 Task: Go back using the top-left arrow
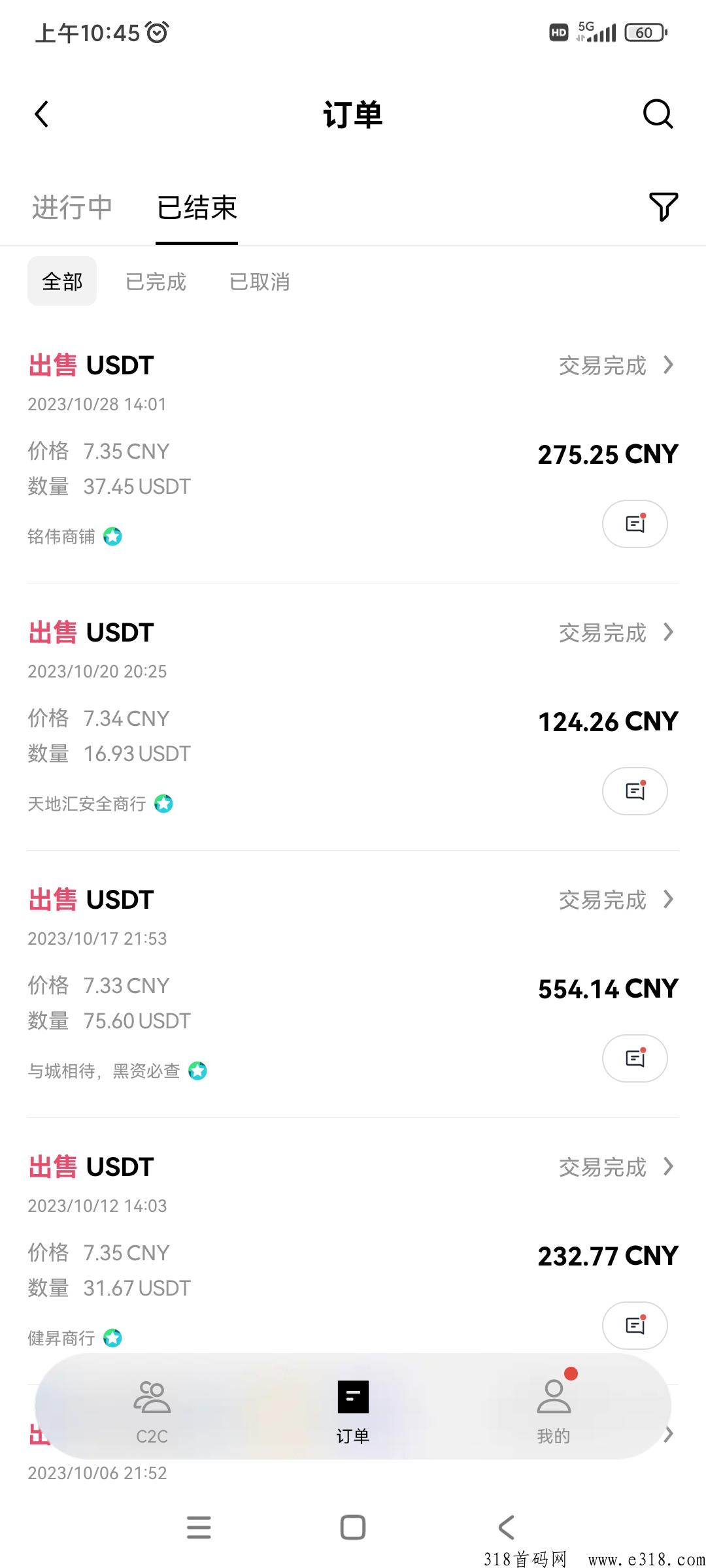pos(42,114)
